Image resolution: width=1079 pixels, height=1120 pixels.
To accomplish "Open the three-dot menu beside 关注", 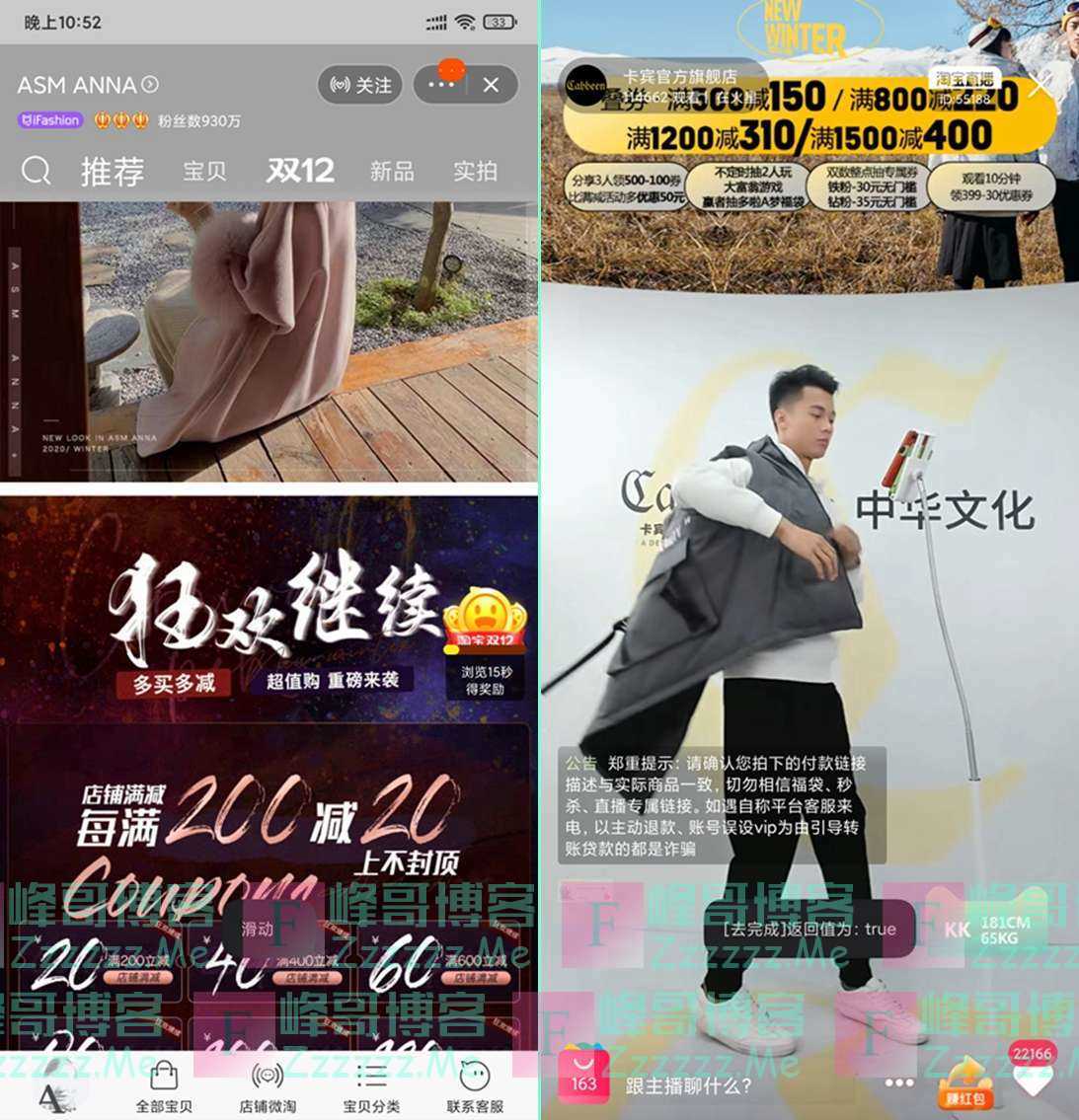I will coord(440,85).
